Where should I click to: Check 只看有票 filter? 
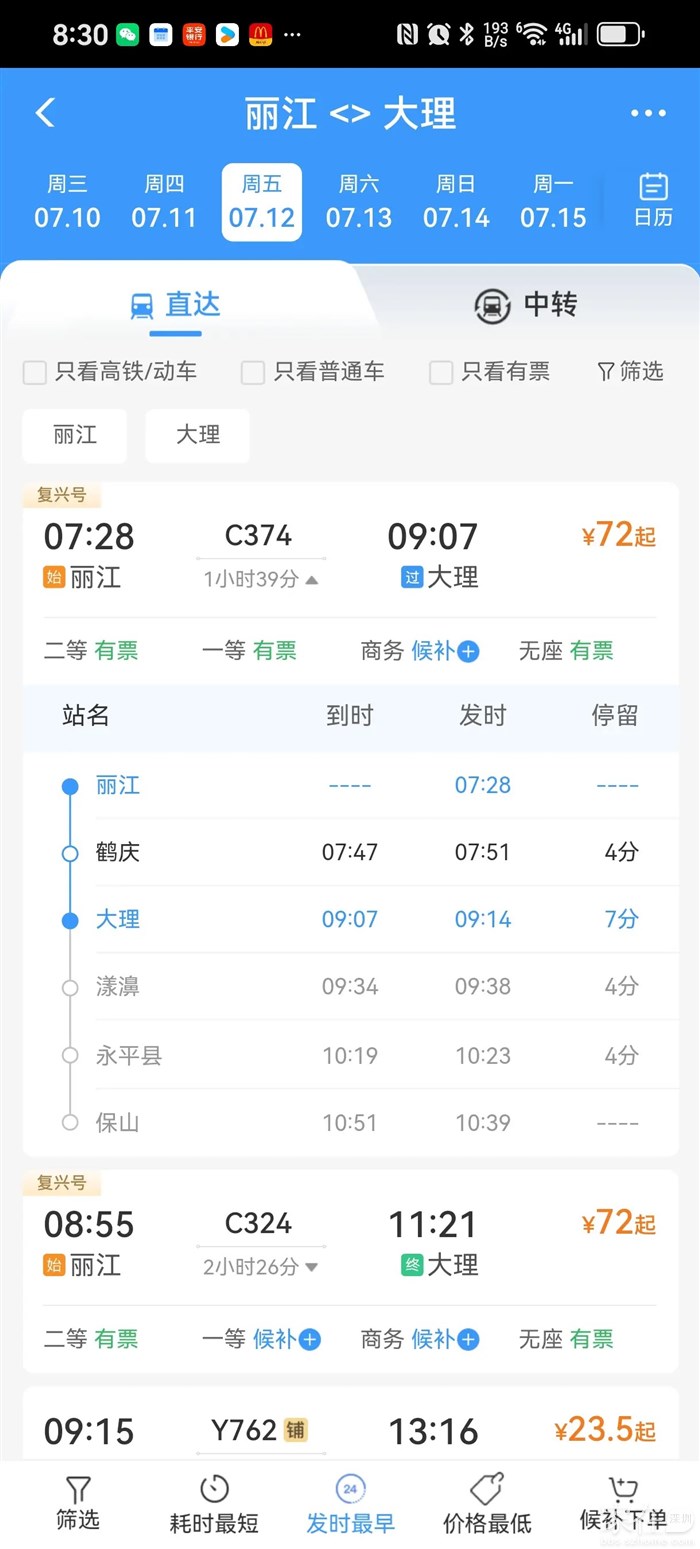click(x=441, y=373)
